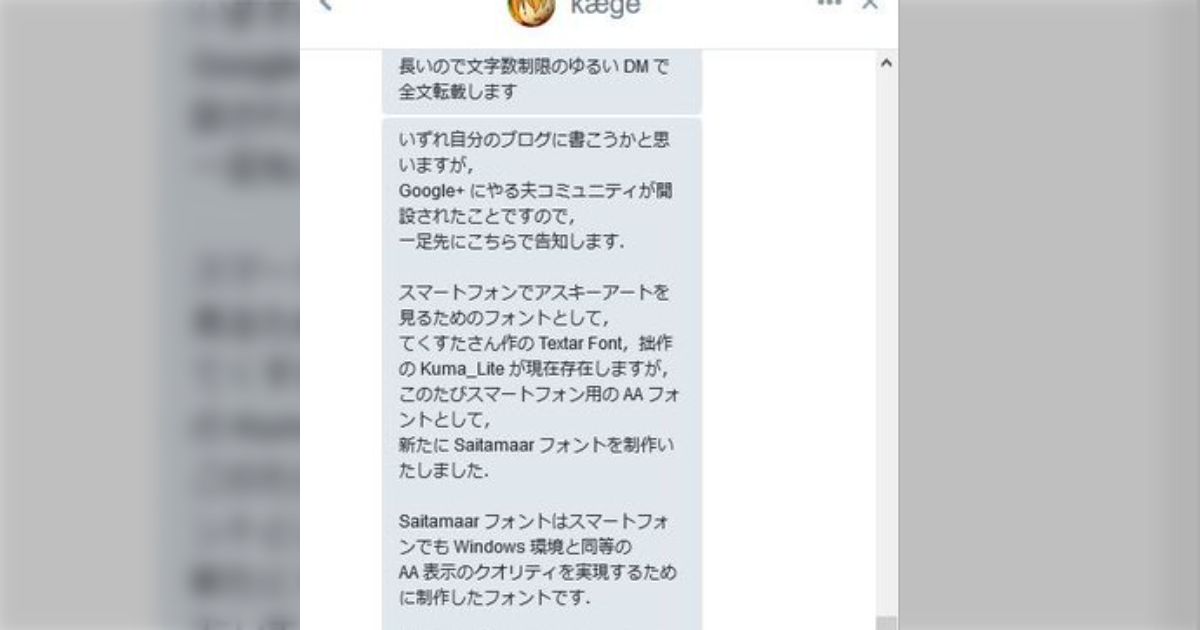Close the direct message window
1200x630 pixels.
click(x=869, y=4)
